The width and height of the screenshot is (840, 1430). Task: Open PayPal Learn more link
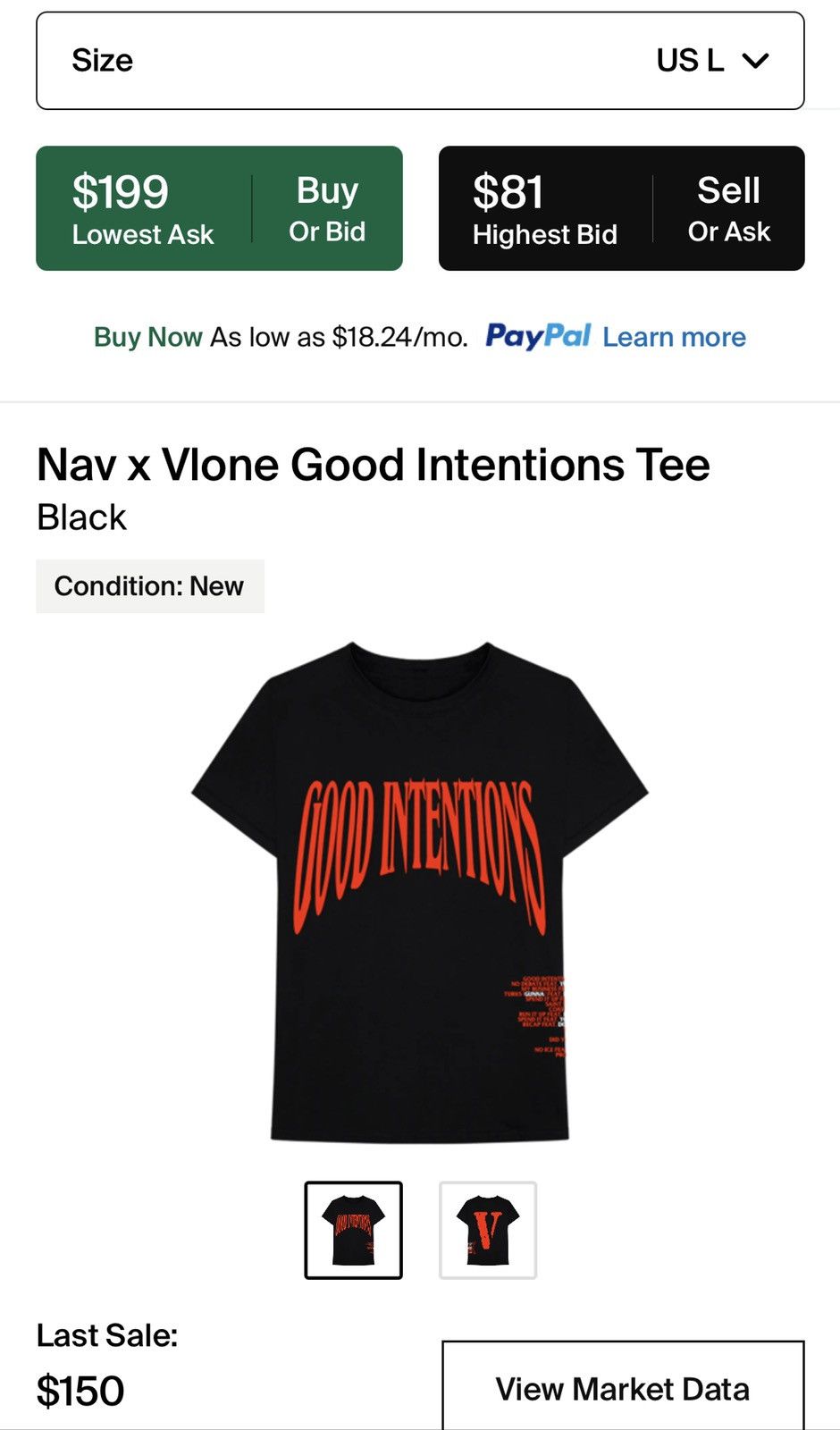tap(674, 337)
